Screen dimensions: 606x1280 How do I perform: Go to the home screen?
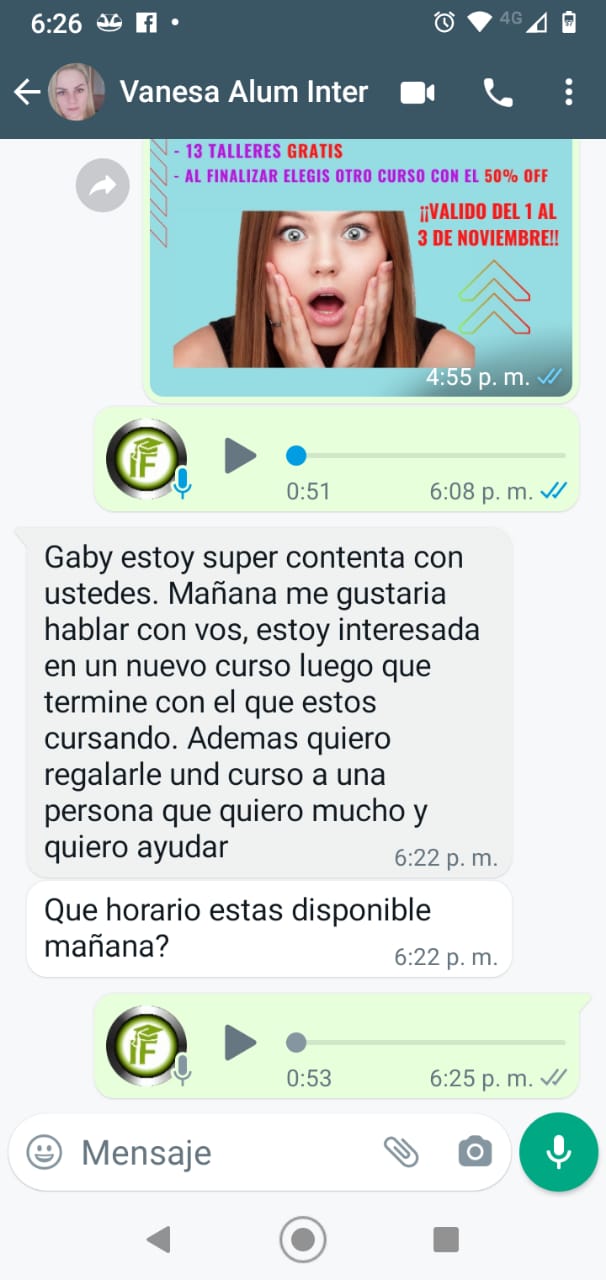click(x=303, y=1240)
